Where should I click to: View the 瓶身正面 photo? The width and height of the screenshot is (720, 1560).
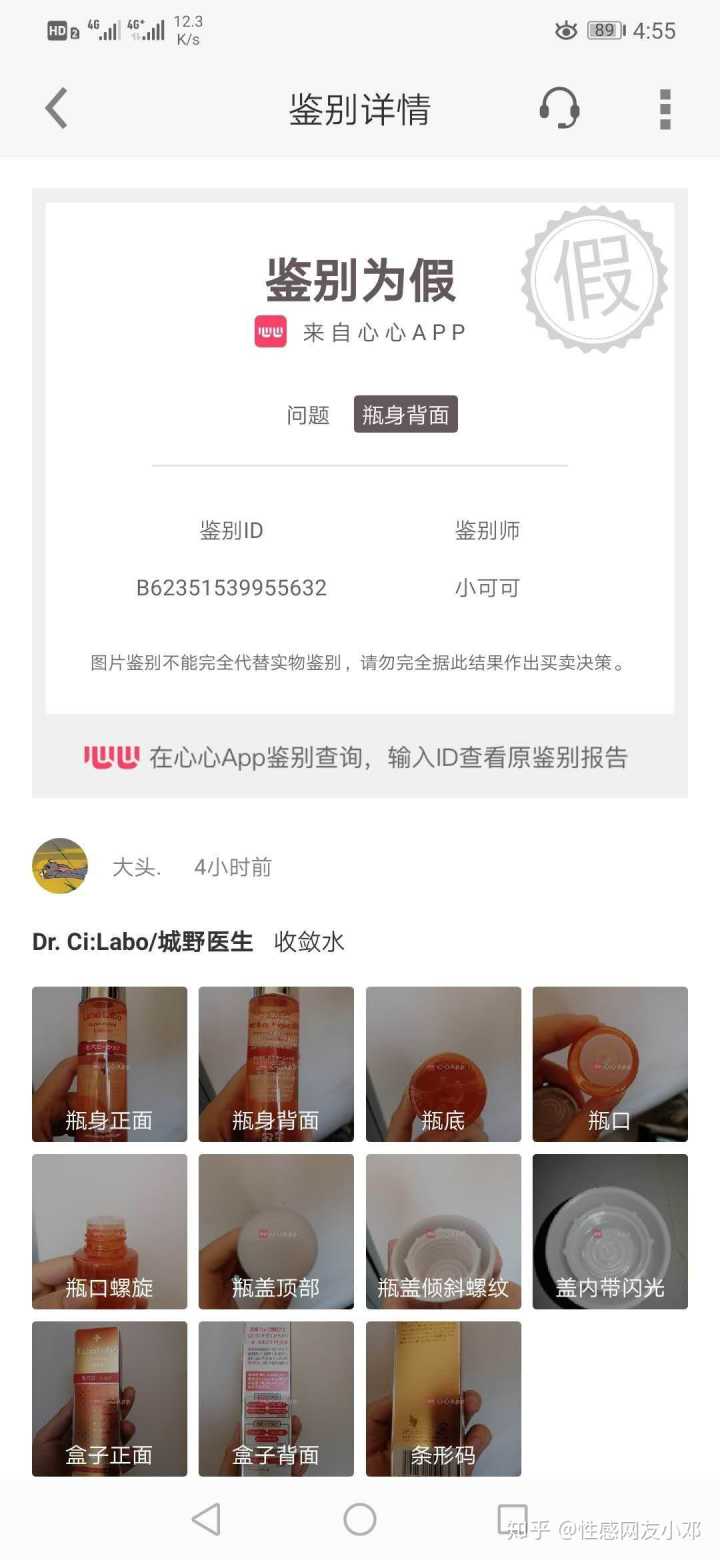(110, 1064)
